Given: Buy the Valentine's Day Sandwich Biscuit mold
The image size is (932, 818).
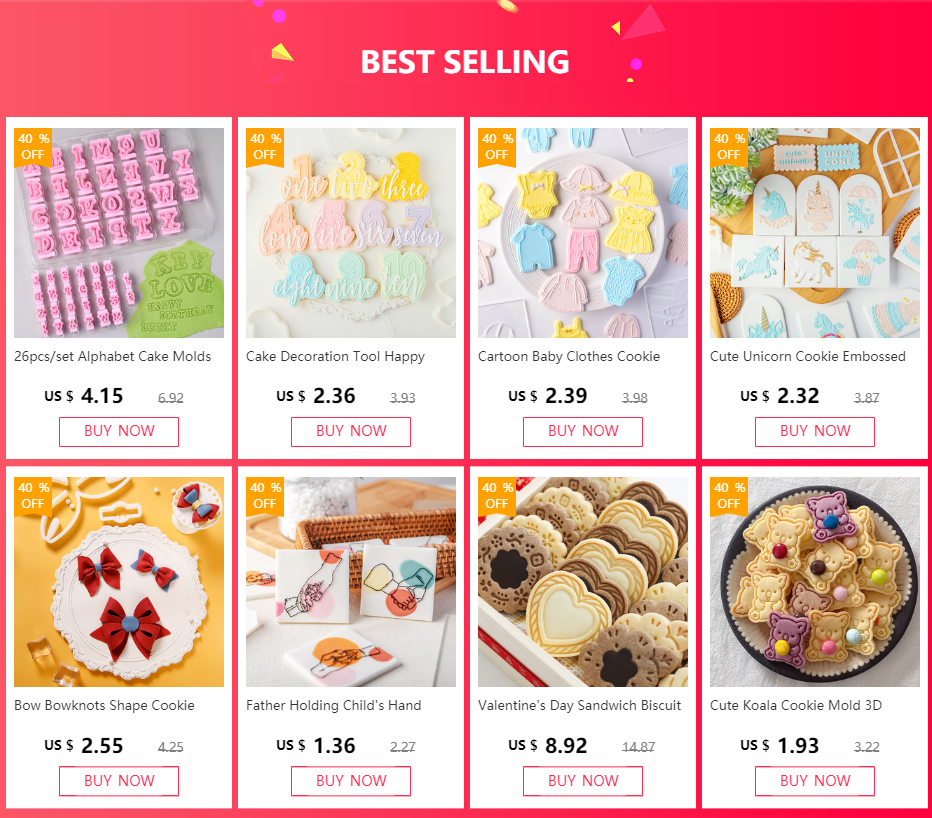Looking at the screenshot, I should (x=582, y=781).
